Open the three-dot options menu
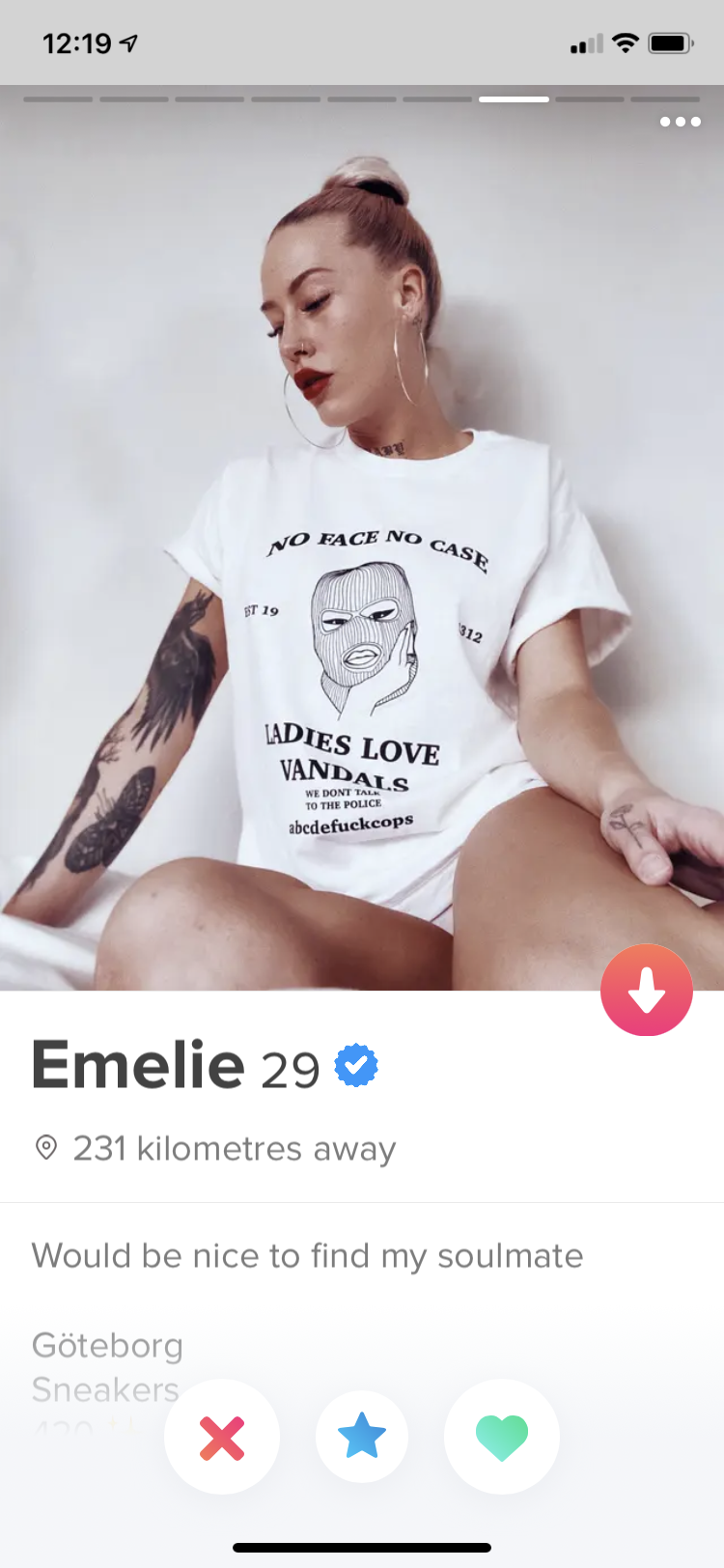The width and height of the screenshot is (724, 1568). (681, 122)
